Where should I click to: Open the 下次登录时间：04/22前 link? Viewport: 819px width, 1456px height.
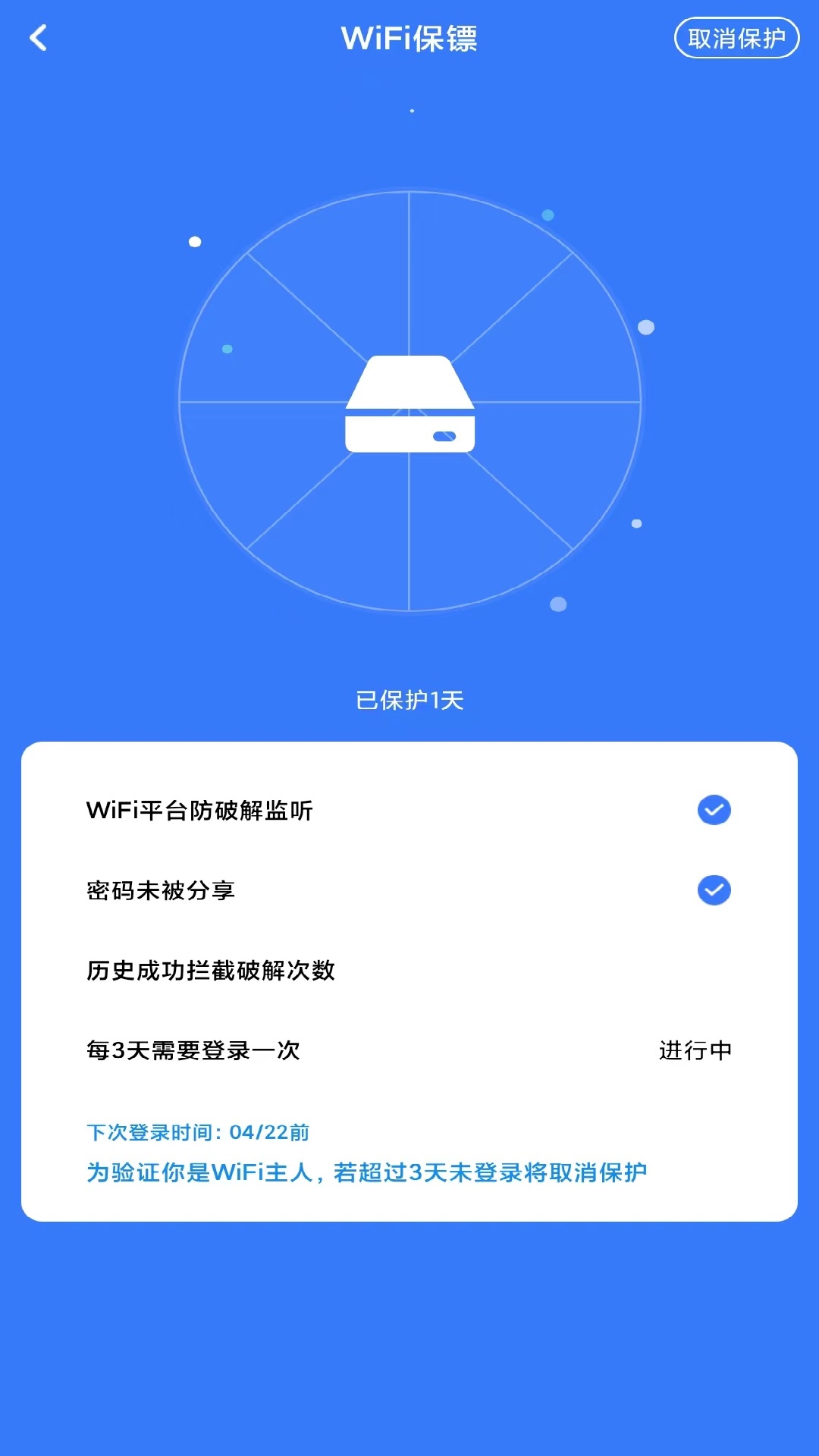tap(202, 1132)
